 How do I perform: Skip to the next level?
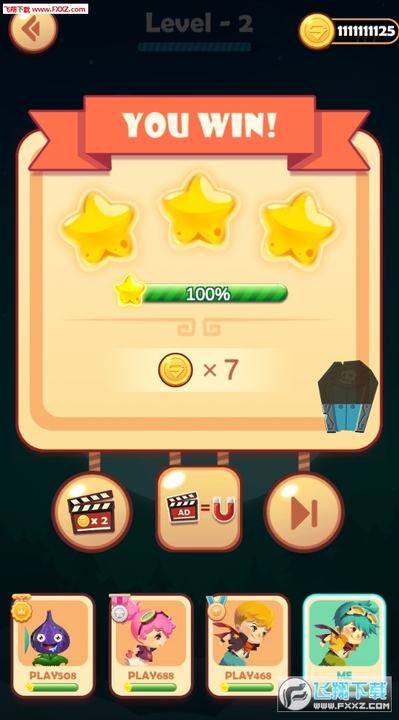[304, 511]
